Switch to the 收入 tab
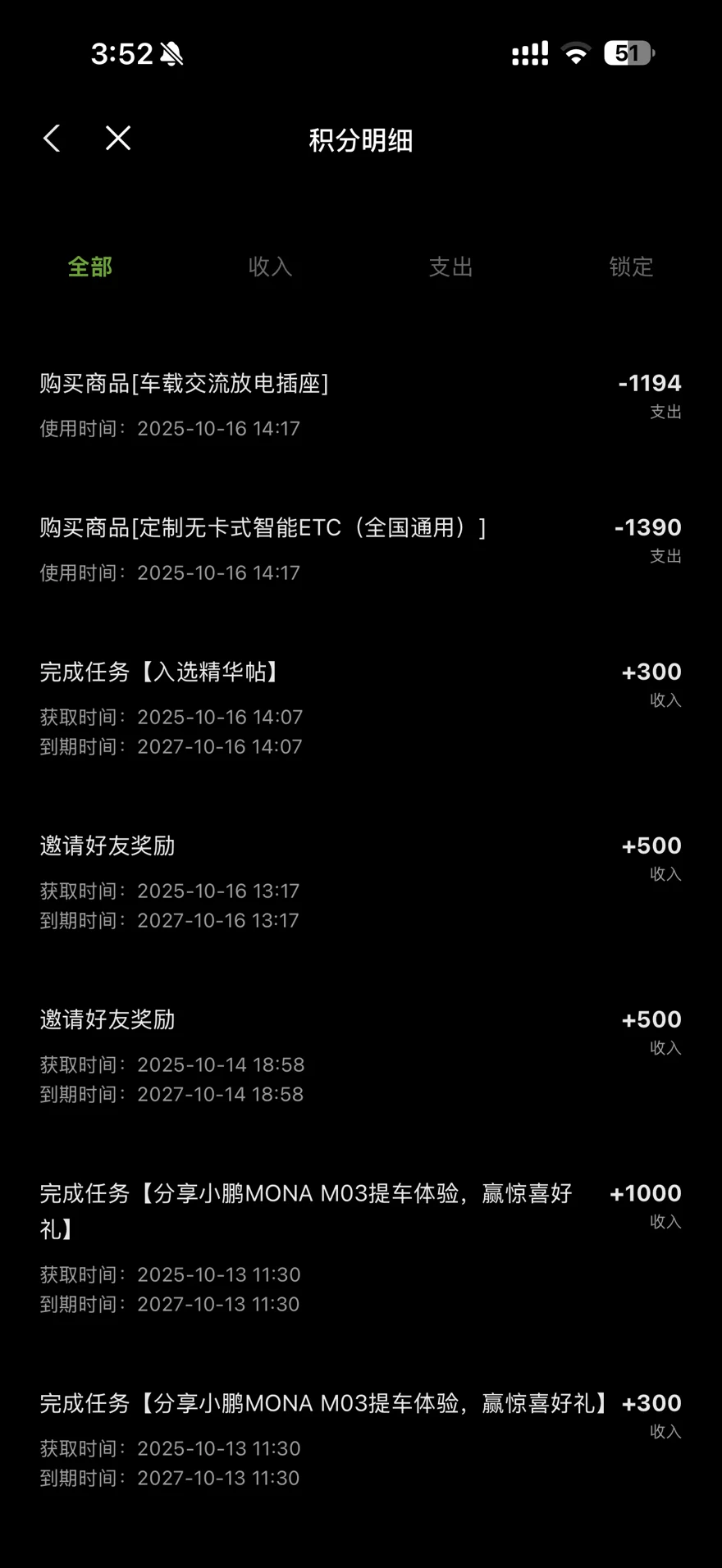This screenshot has width=722, height=1568. coord(271,267)
